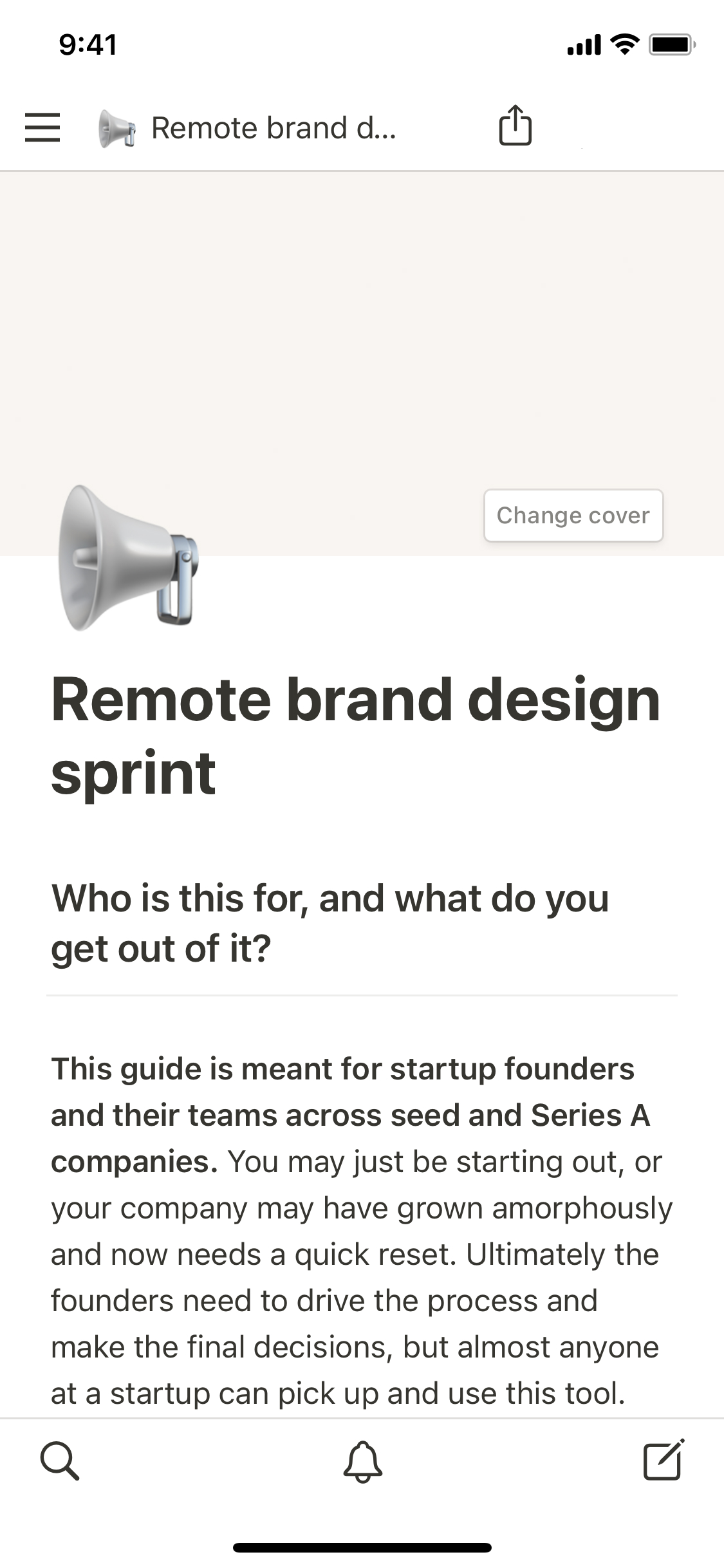
Task: Open the sidebar hamburger menu
Action: (x=42, y=127)
